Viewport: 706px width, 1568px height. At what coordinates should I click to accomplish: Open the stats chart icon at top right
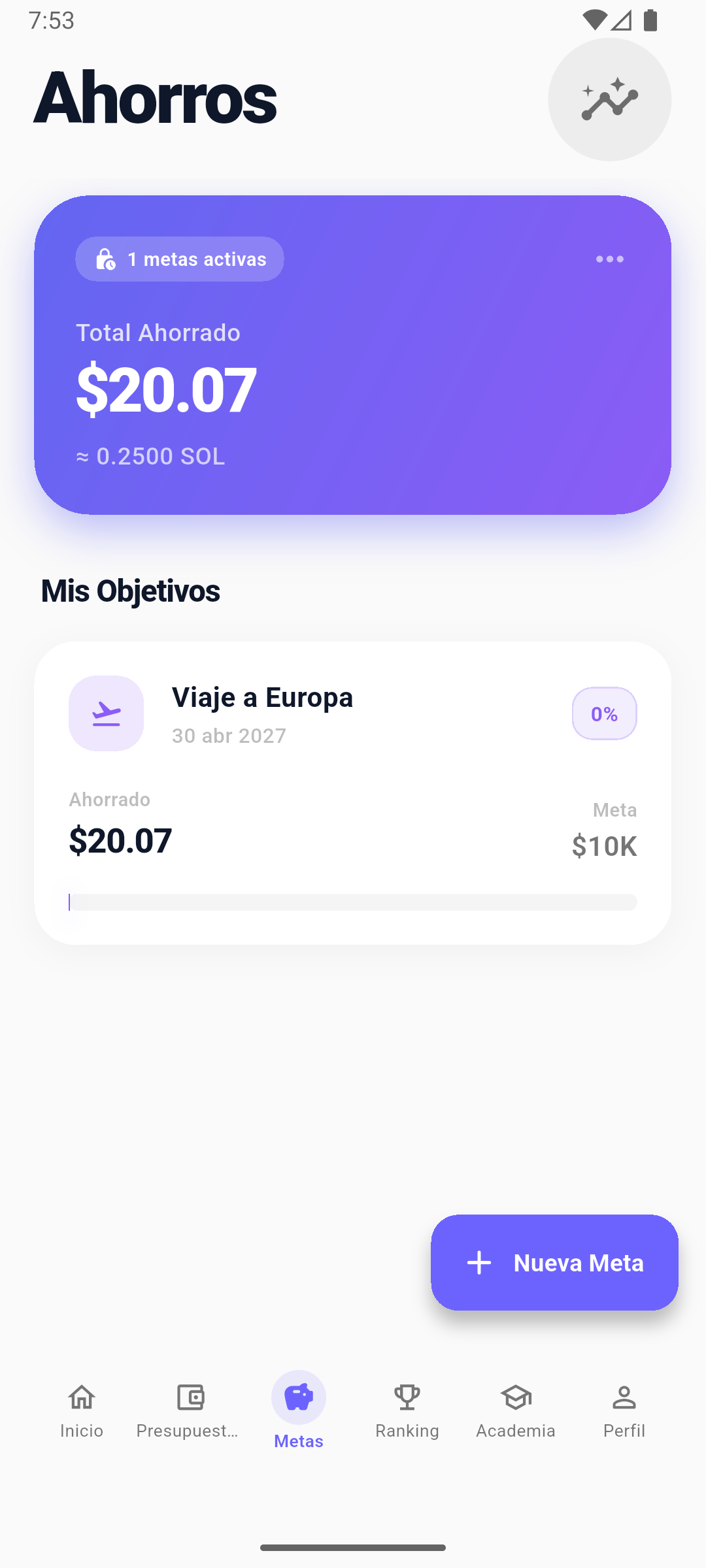[x=609, y=98]
